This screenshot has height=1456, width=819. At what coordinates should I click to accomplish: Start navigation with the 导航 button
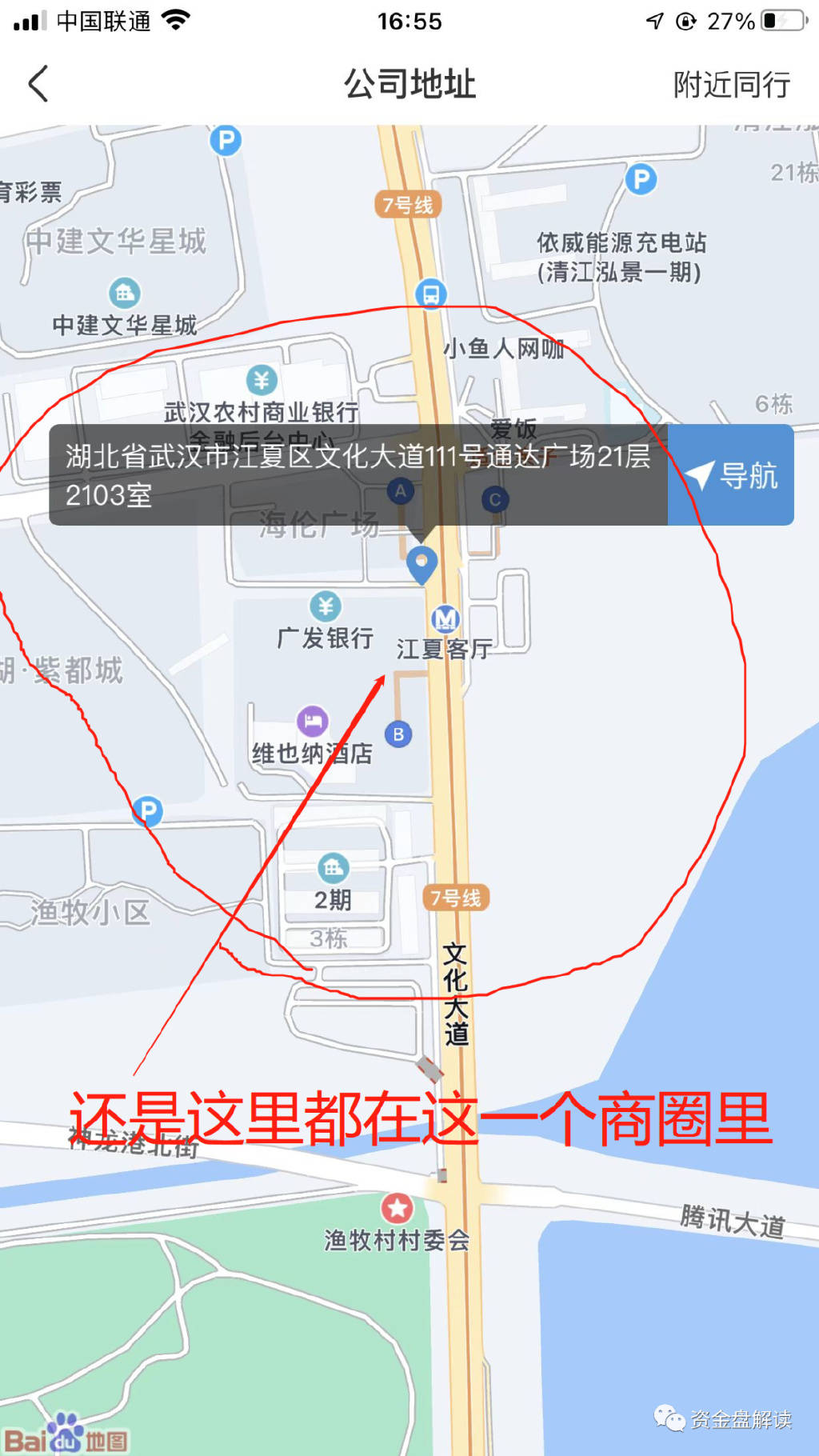click(731, 475)
